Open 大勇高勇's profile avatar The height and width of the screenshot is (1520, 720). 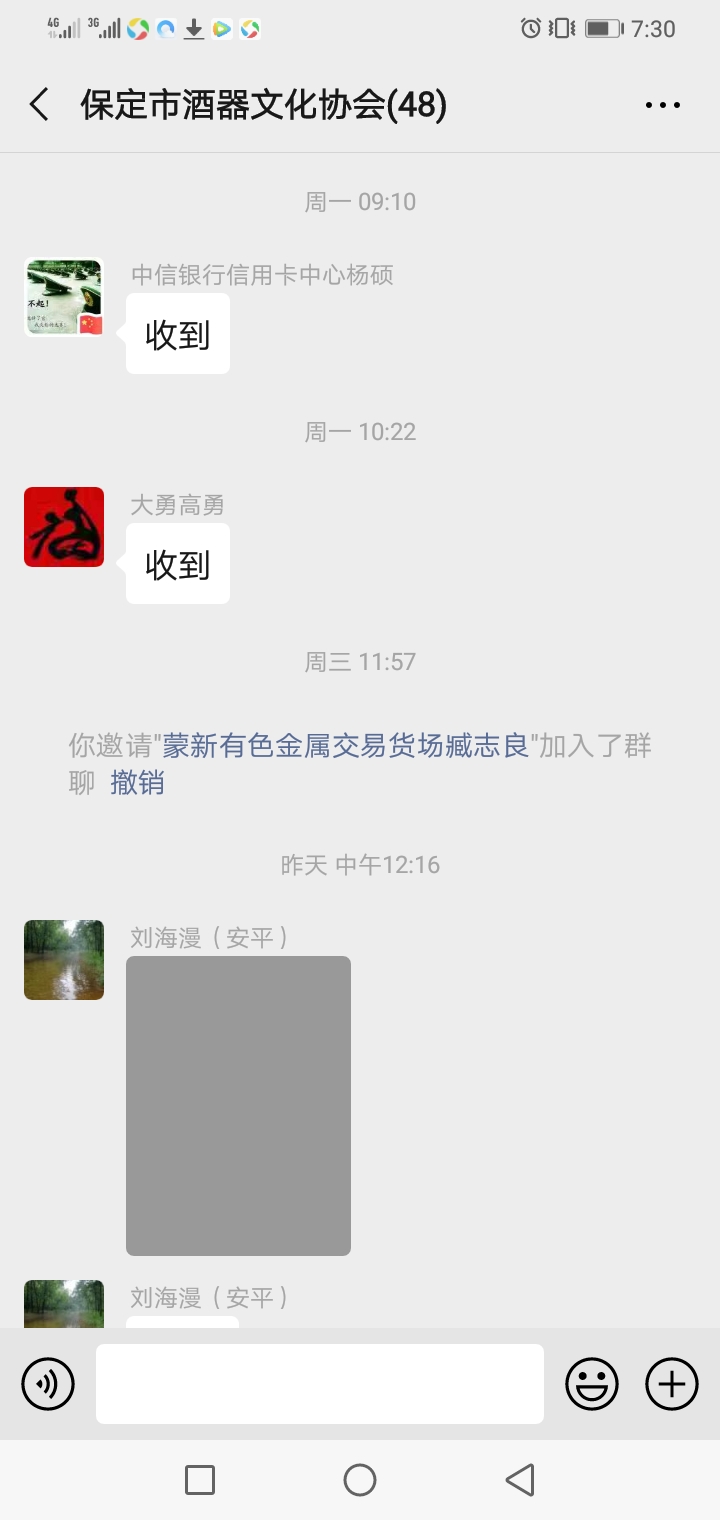click(x=64, y=527)
